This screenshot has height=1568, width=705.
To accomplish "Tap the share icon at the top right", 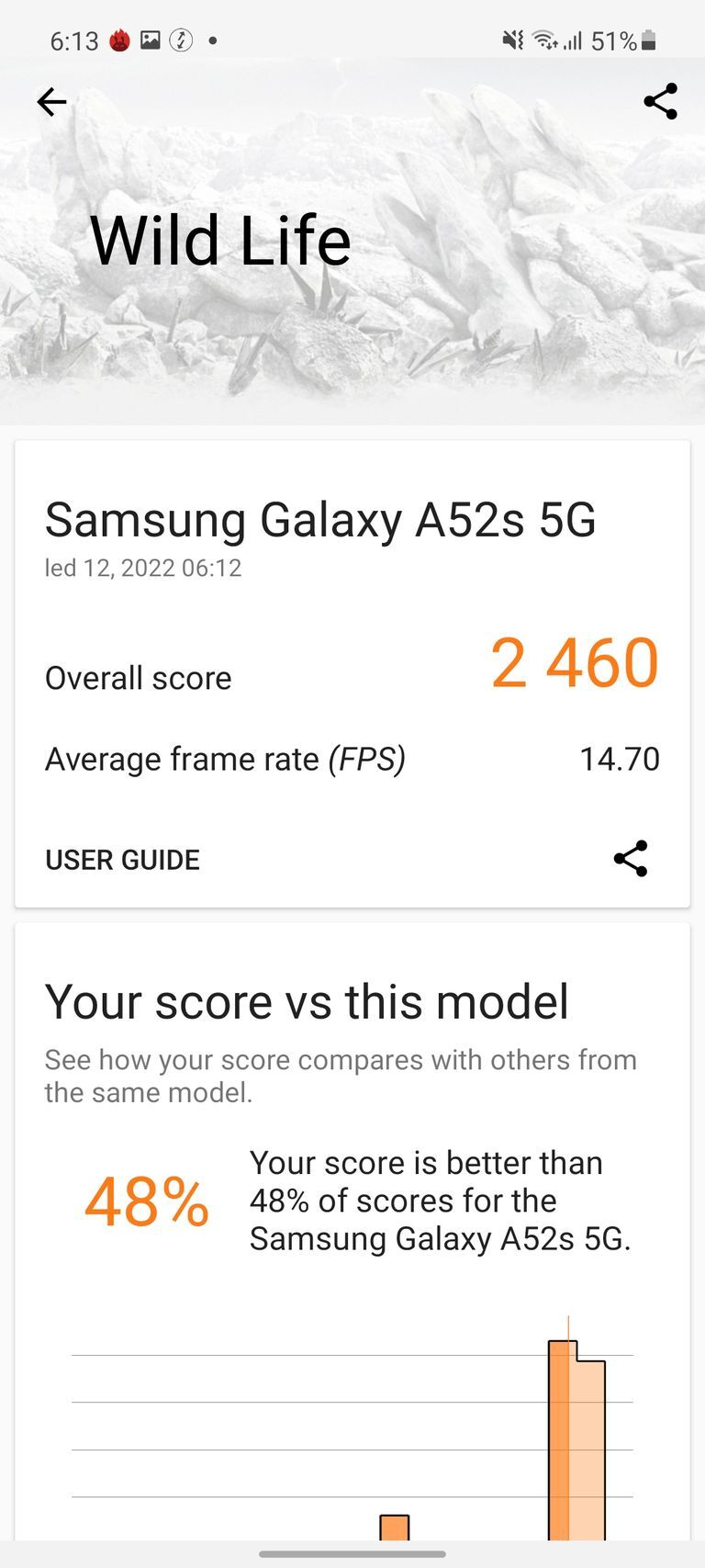I will pyautogui.click(x=660, y=102).
